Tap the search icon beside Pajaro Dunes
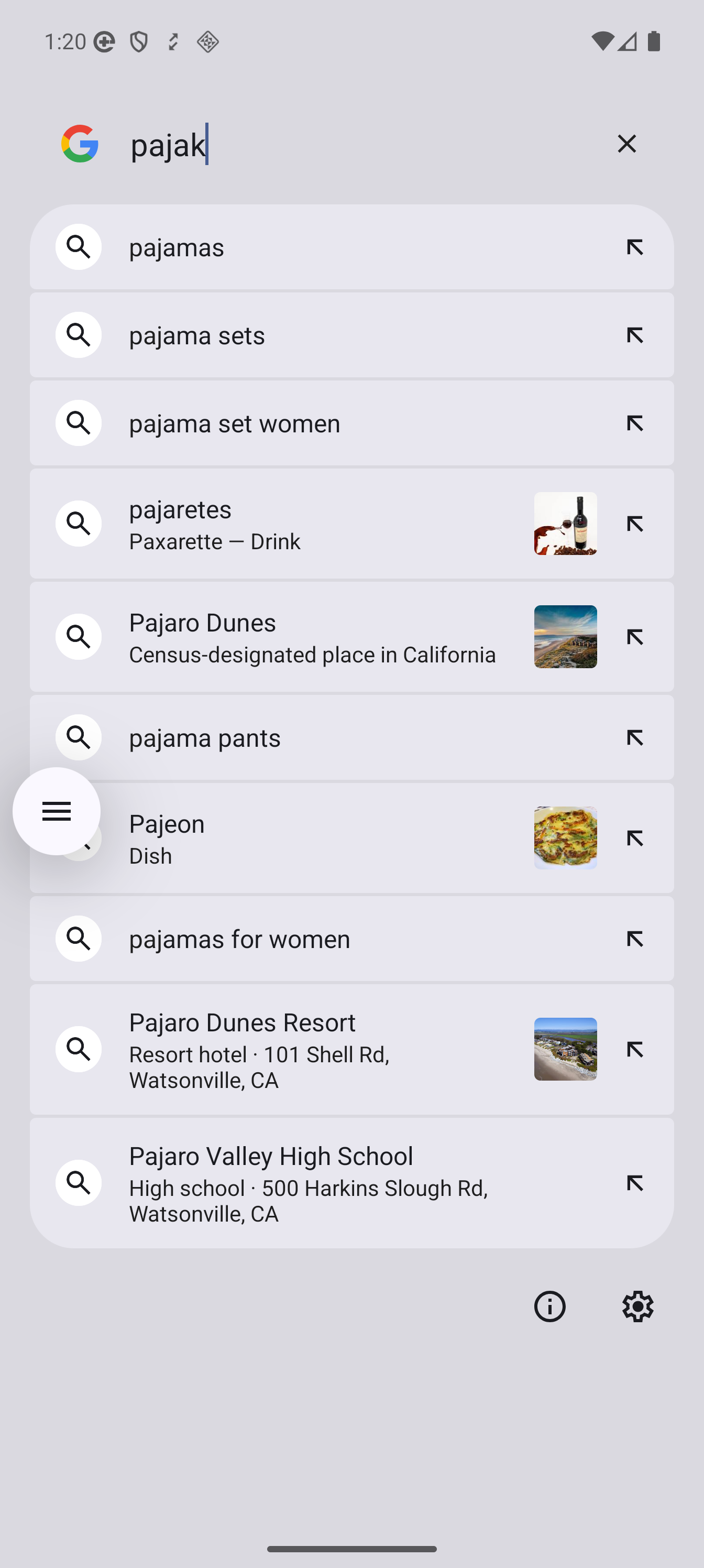 (x=78, y=637)
